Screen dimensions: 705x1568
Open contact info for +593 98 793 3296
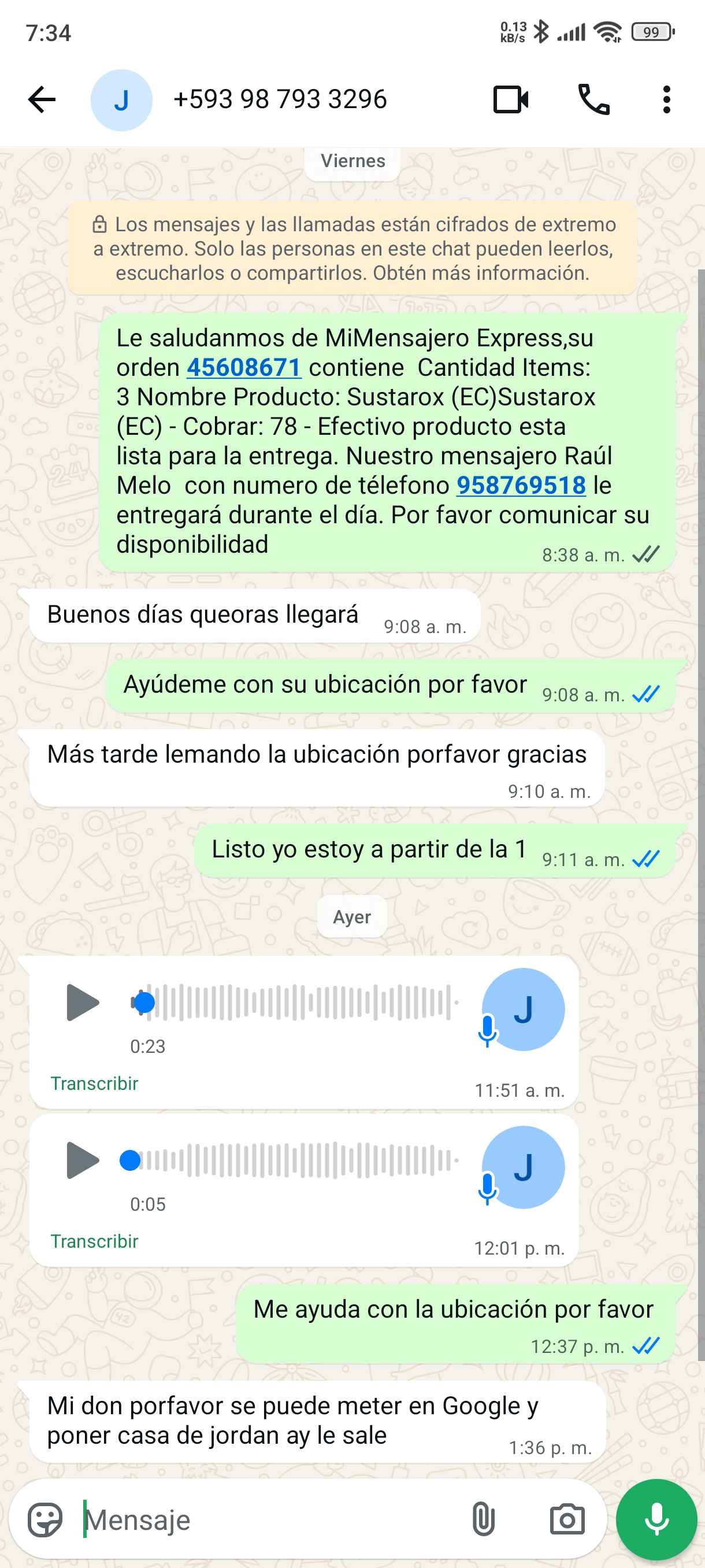(x=280, y=100)
